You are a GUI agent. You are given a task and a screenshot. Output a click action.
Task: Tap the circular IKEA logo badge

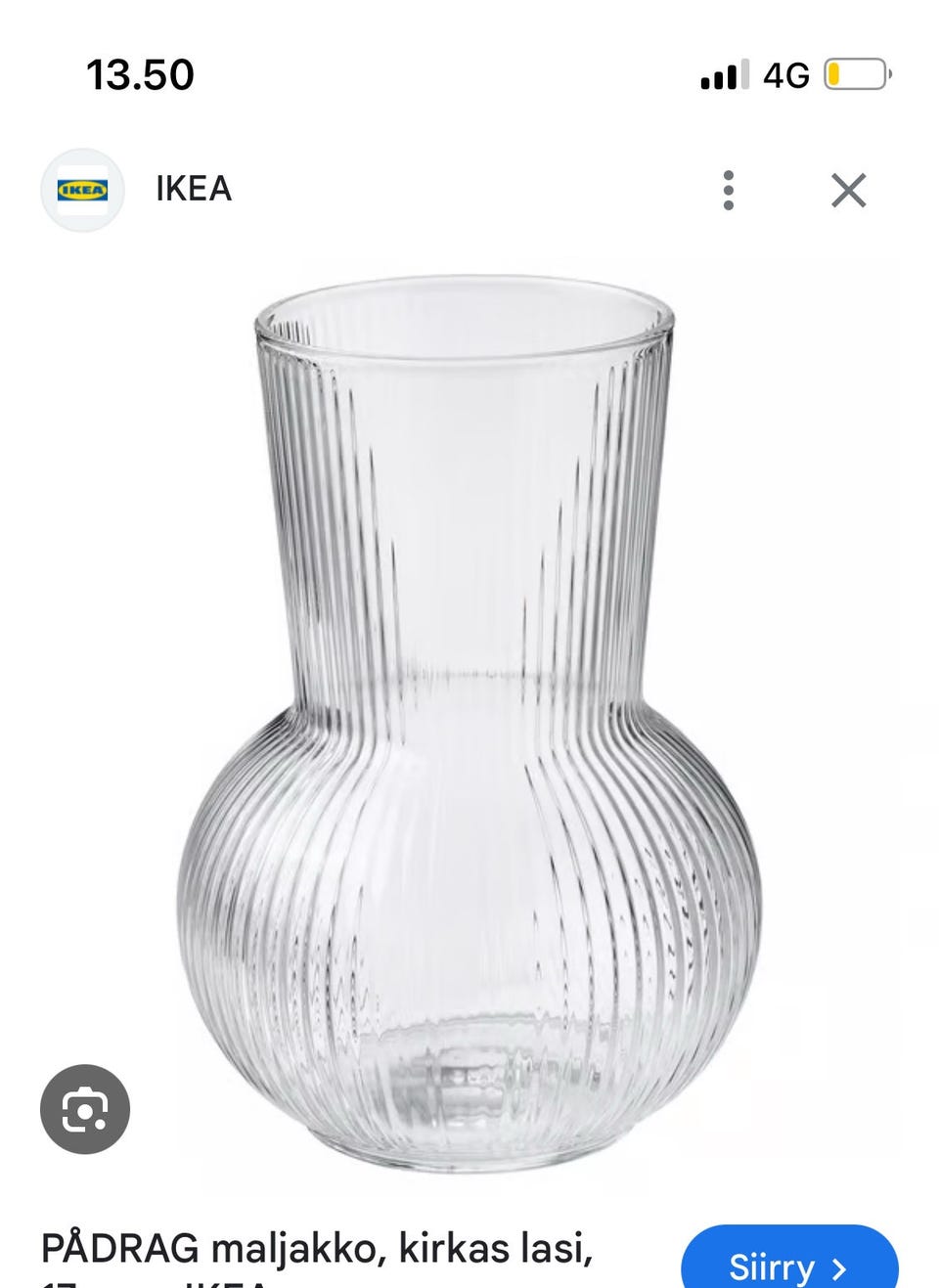click(x=83, y=190)
